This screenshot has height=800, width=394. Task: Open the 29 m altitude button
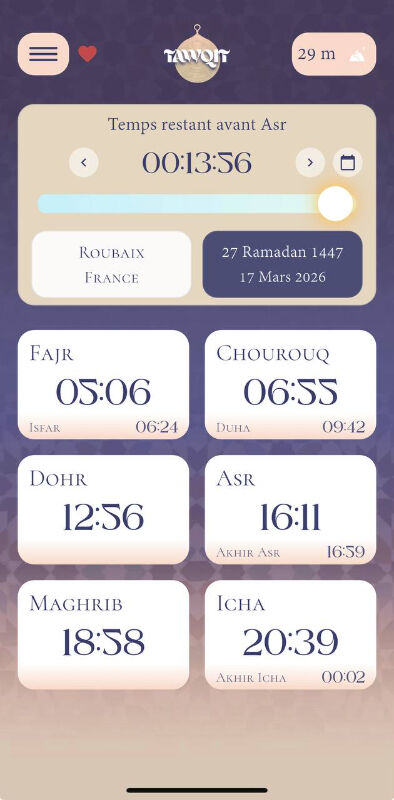[334, 54]
